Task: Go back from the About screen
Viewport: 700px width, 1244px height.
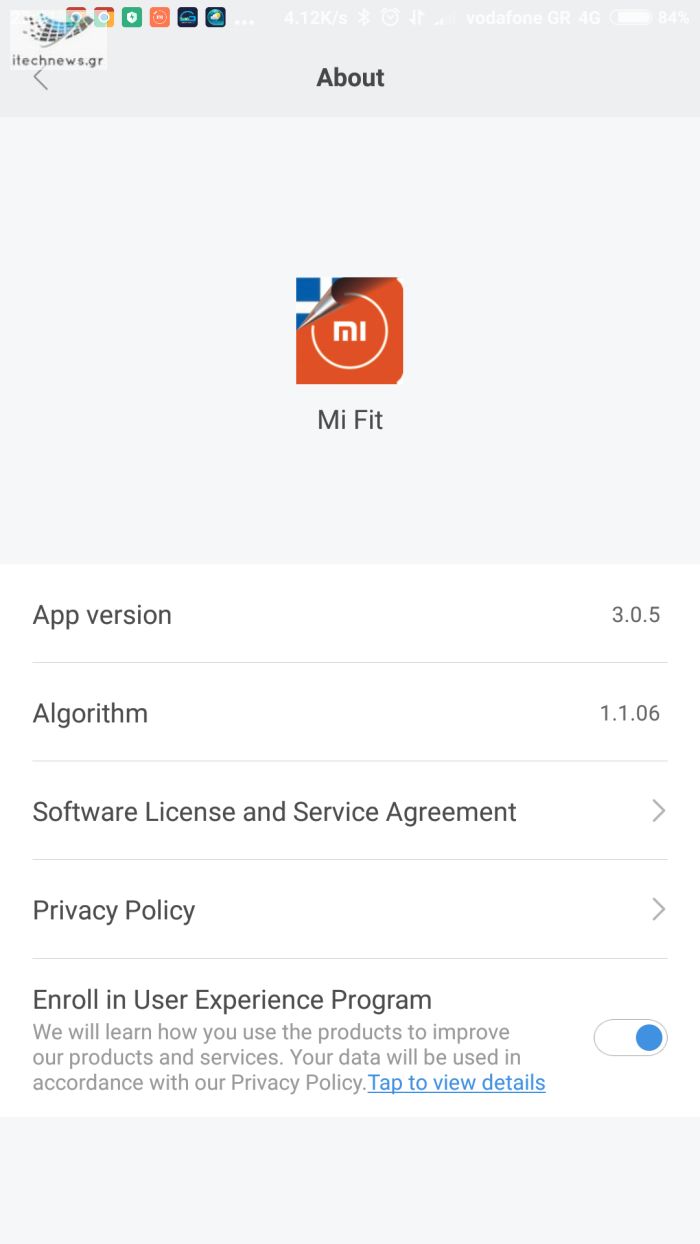Action: coord(40,77)
